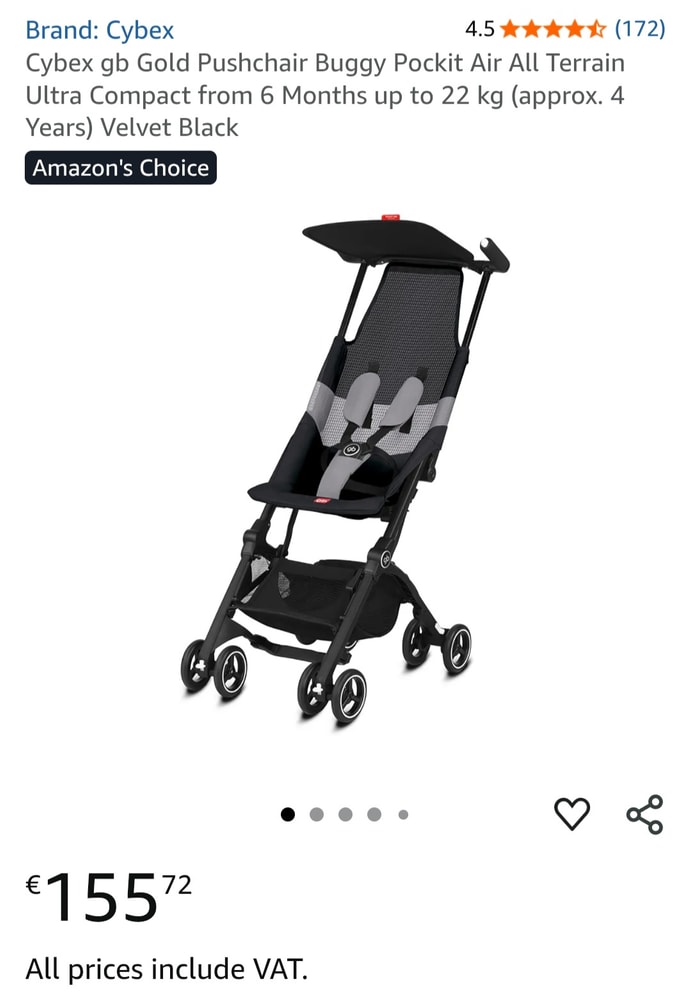The width and height of the screenshot is (691, 1000).
Task: Share this Cybex pushchair listing
Action: pyautogui.click(x=645, y=814)
